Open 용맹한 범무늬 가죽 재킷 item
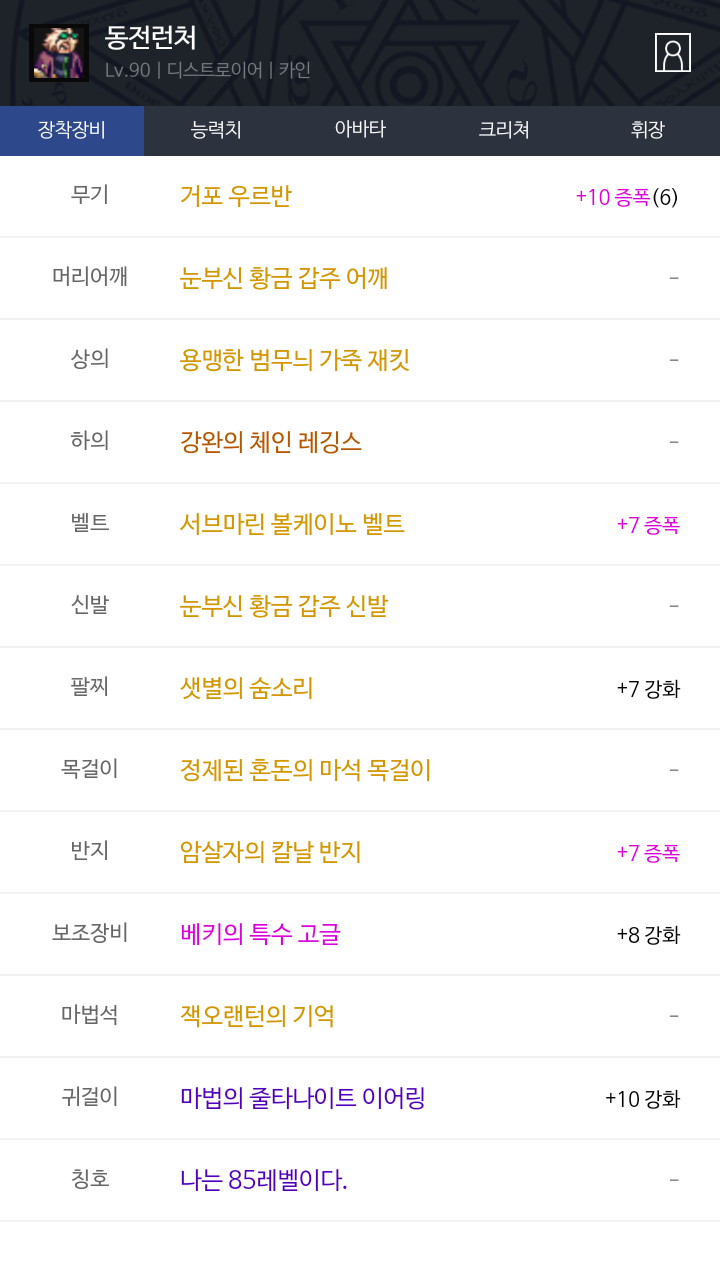The width and height of the screenshot is (720, 1280). (295, 360)
